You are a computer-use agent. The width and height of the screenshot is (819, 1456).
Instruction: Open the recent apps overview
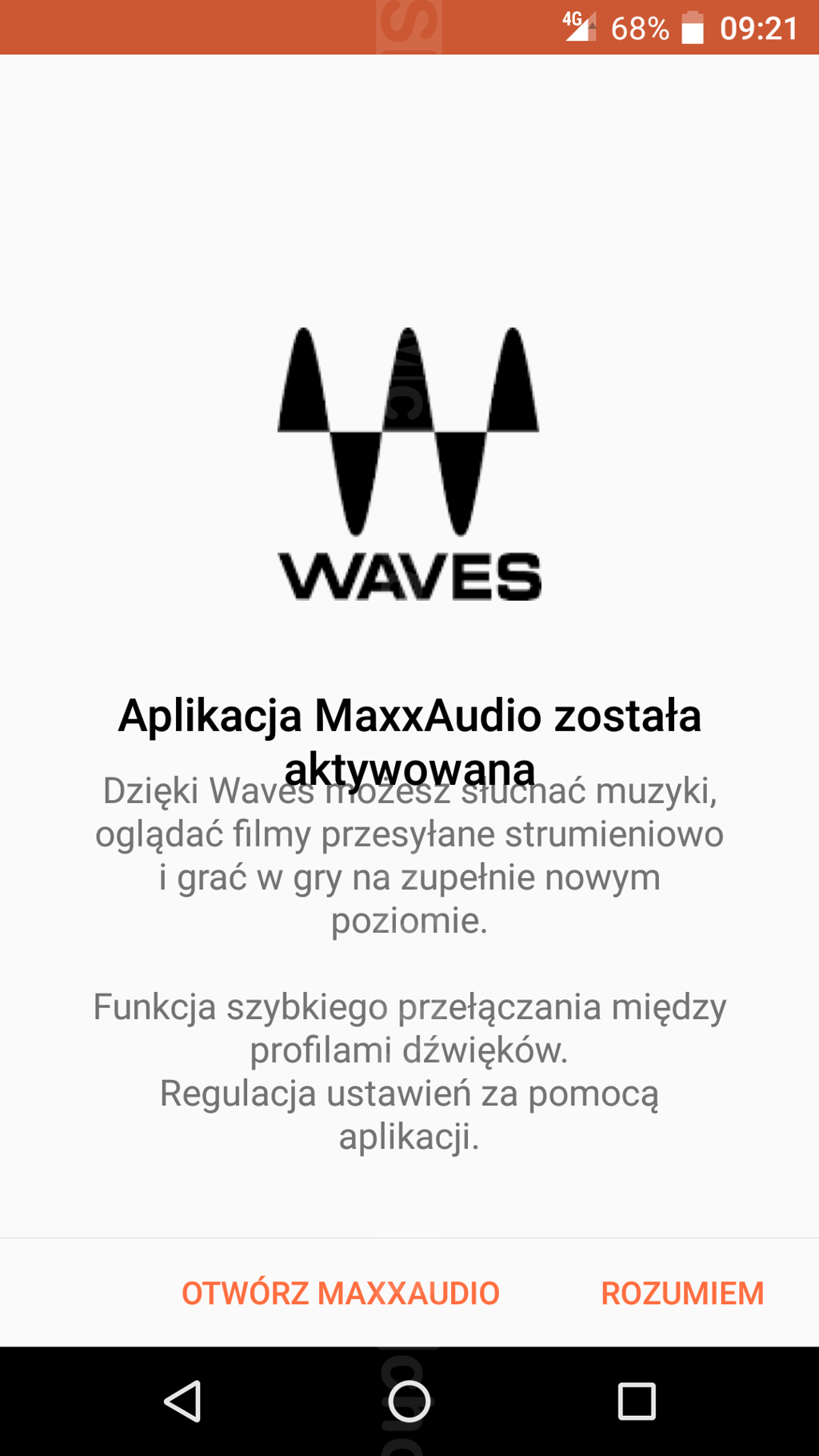(x=637, y=1402)
